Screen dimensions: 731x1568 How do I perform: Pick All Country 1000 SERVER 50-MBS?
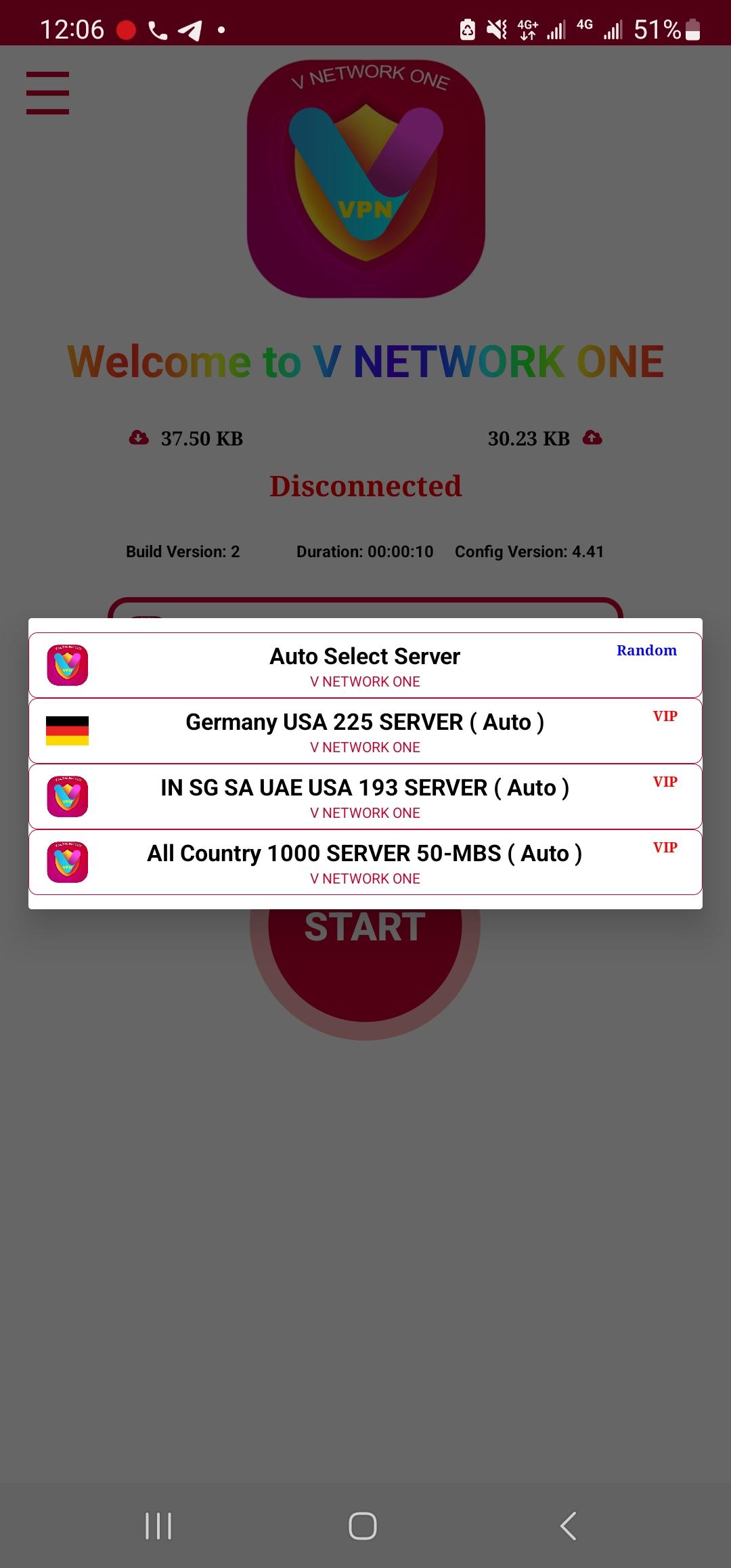(365, 862)
